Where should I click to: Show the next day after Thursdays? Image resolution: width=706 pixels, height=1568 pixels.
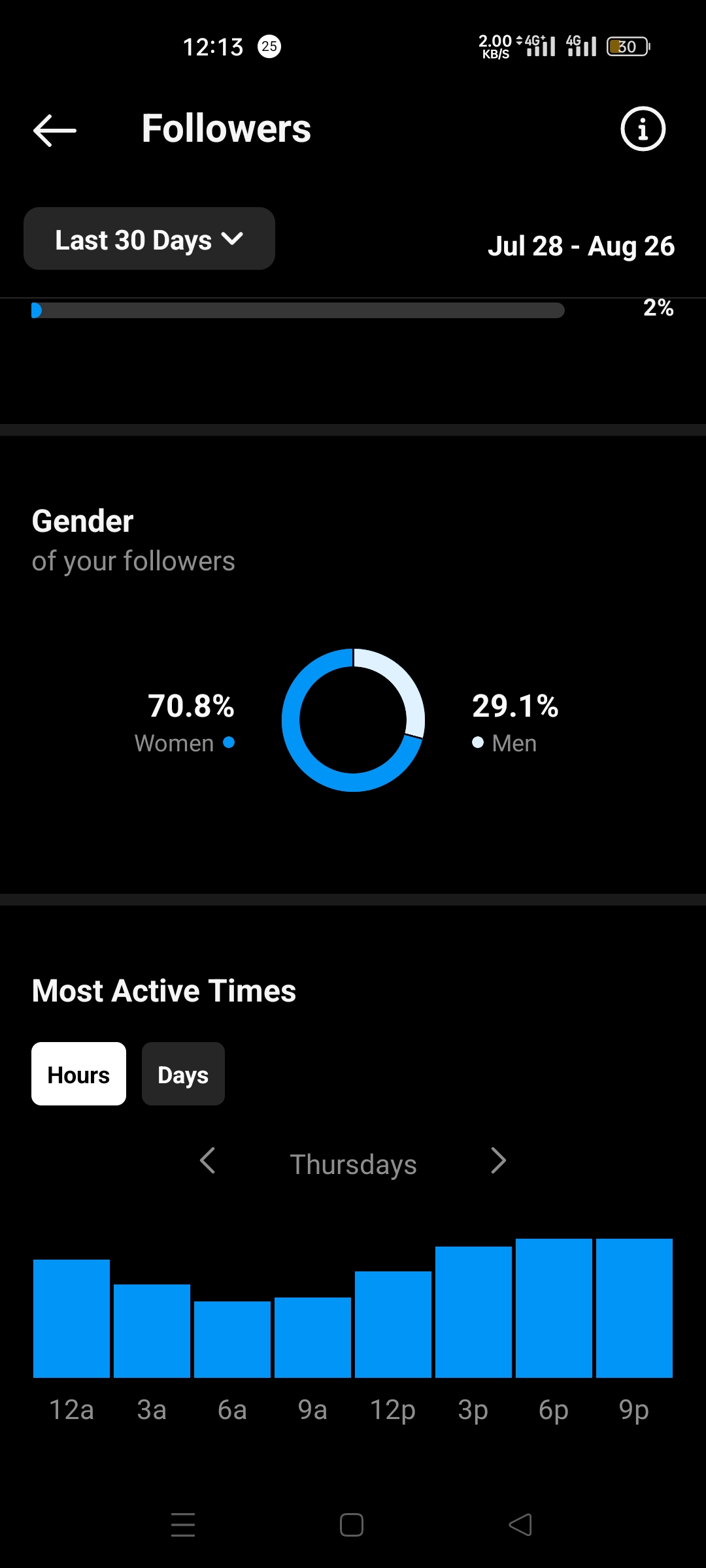tap(498, 1161)
